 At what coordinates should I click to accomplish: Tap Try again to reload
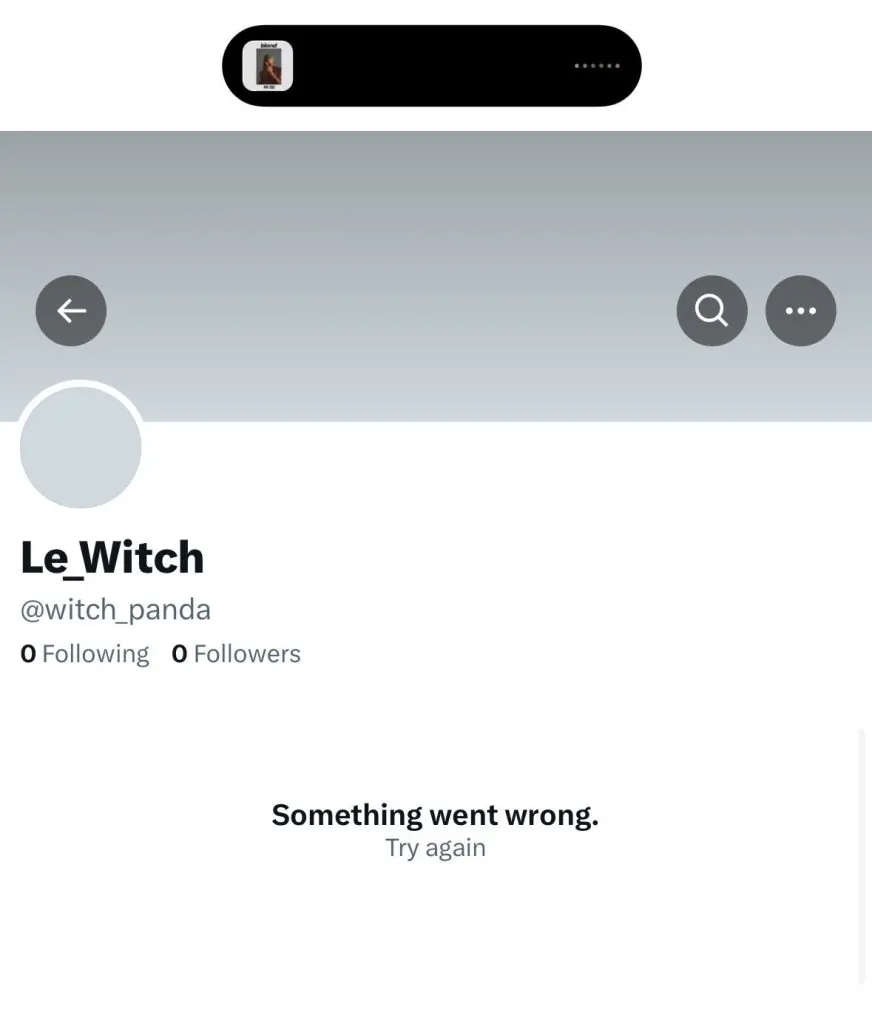pyautogui.click(x=435, y=848)
